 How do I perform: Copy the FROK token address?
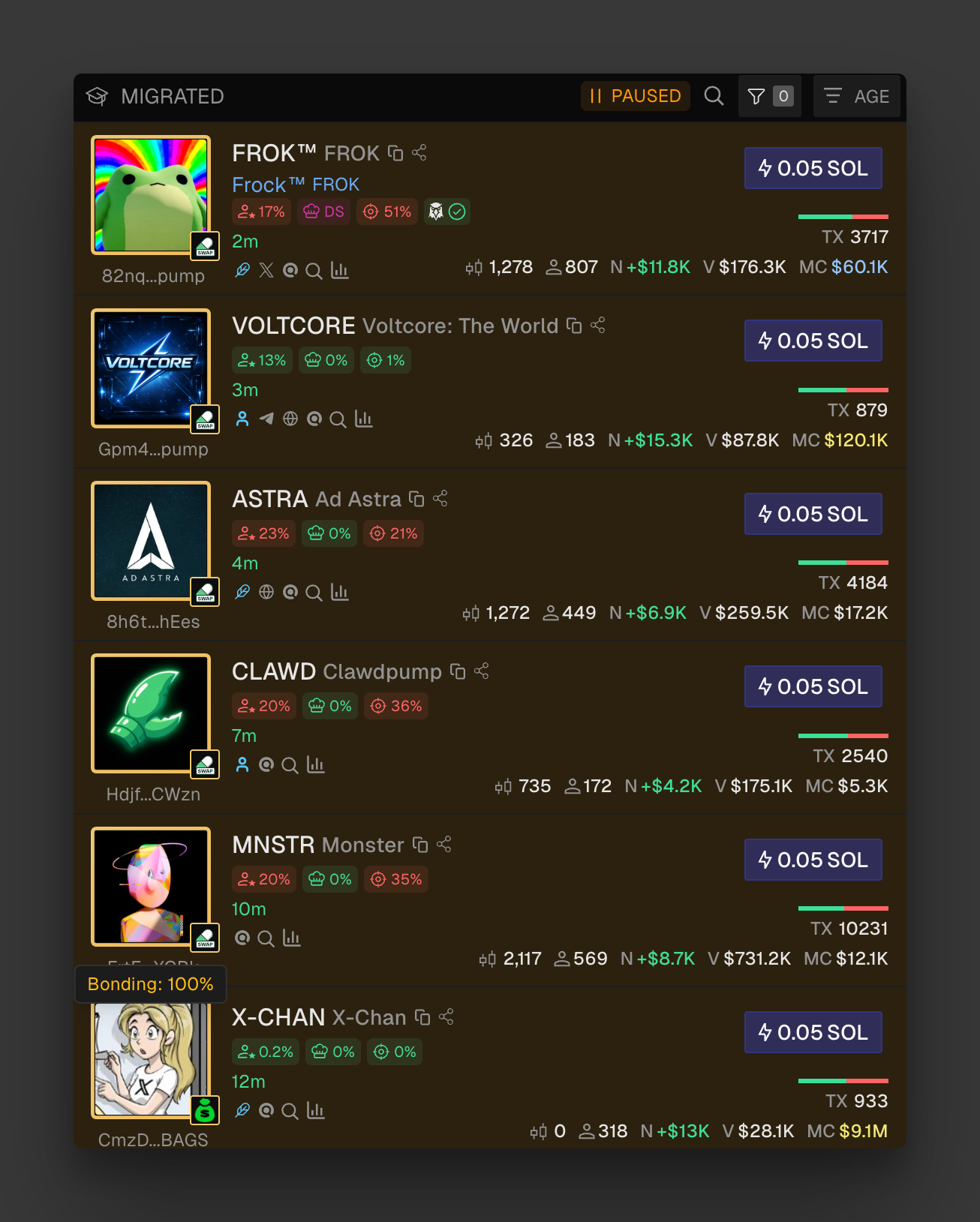(395, 153)
